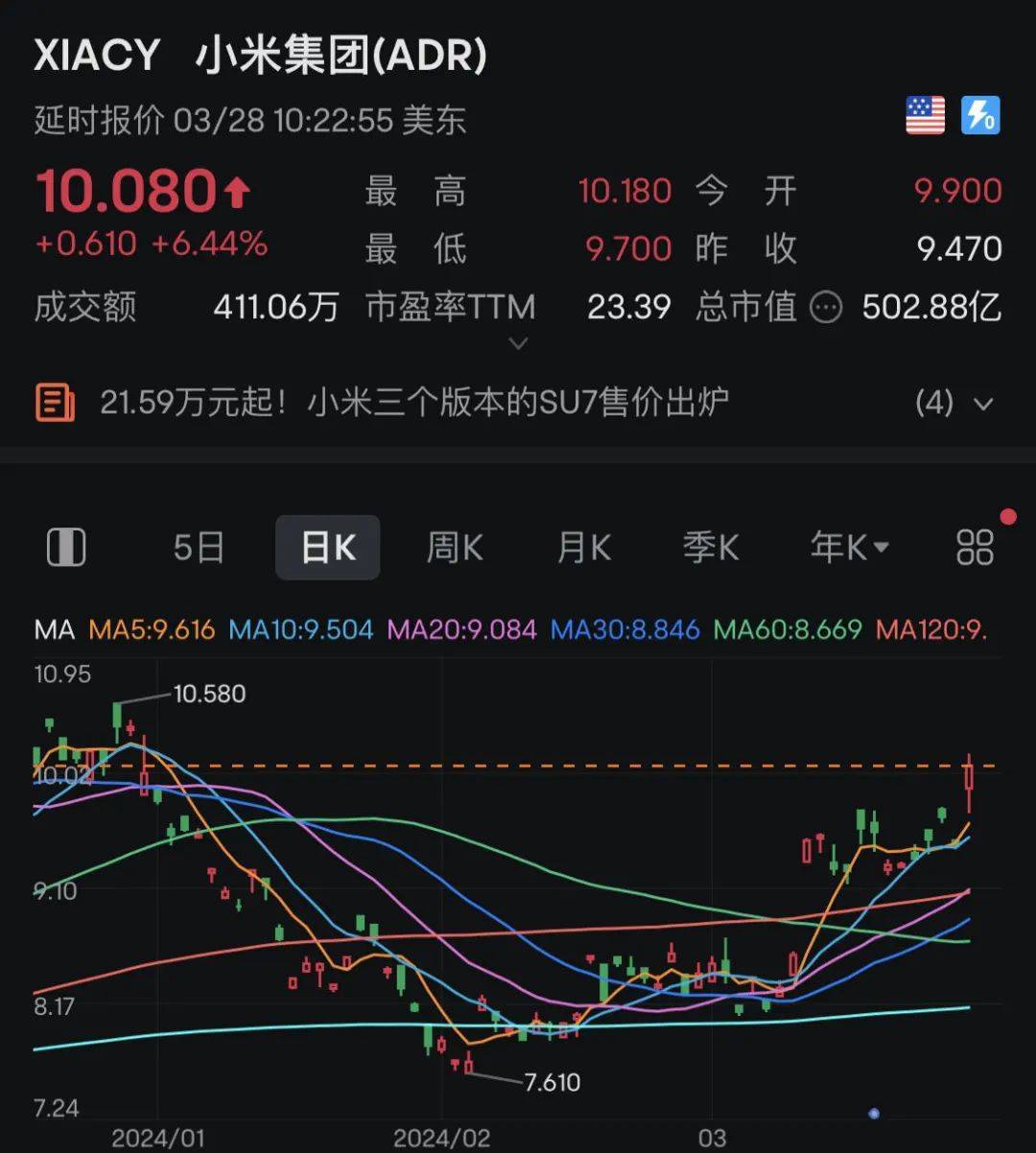Click the US flag market icon
The width and height of the screenshot is (1036, 1153).
(924, 116)
